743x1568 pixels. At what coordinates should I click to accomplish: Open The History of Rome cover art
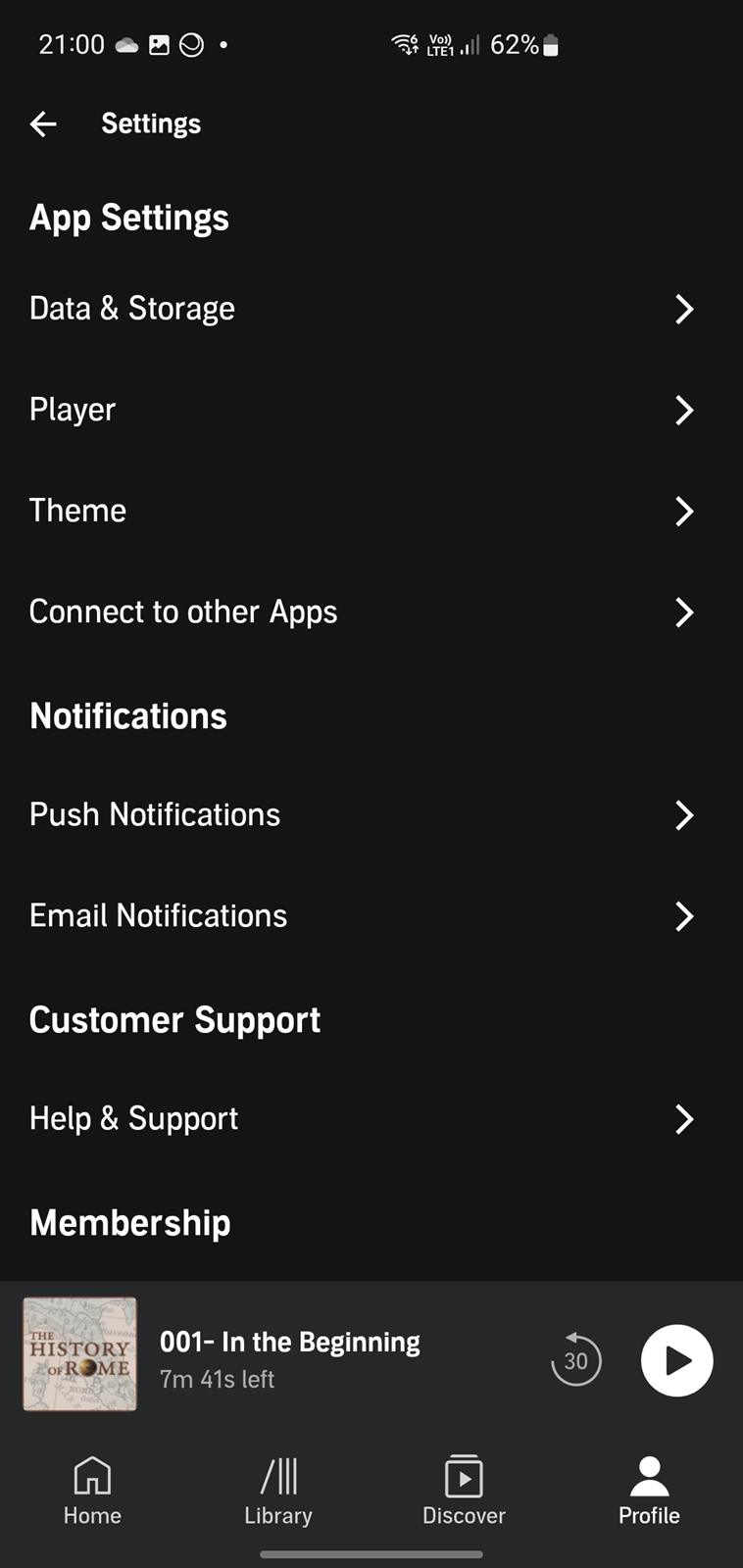[x=79, y=1354]
